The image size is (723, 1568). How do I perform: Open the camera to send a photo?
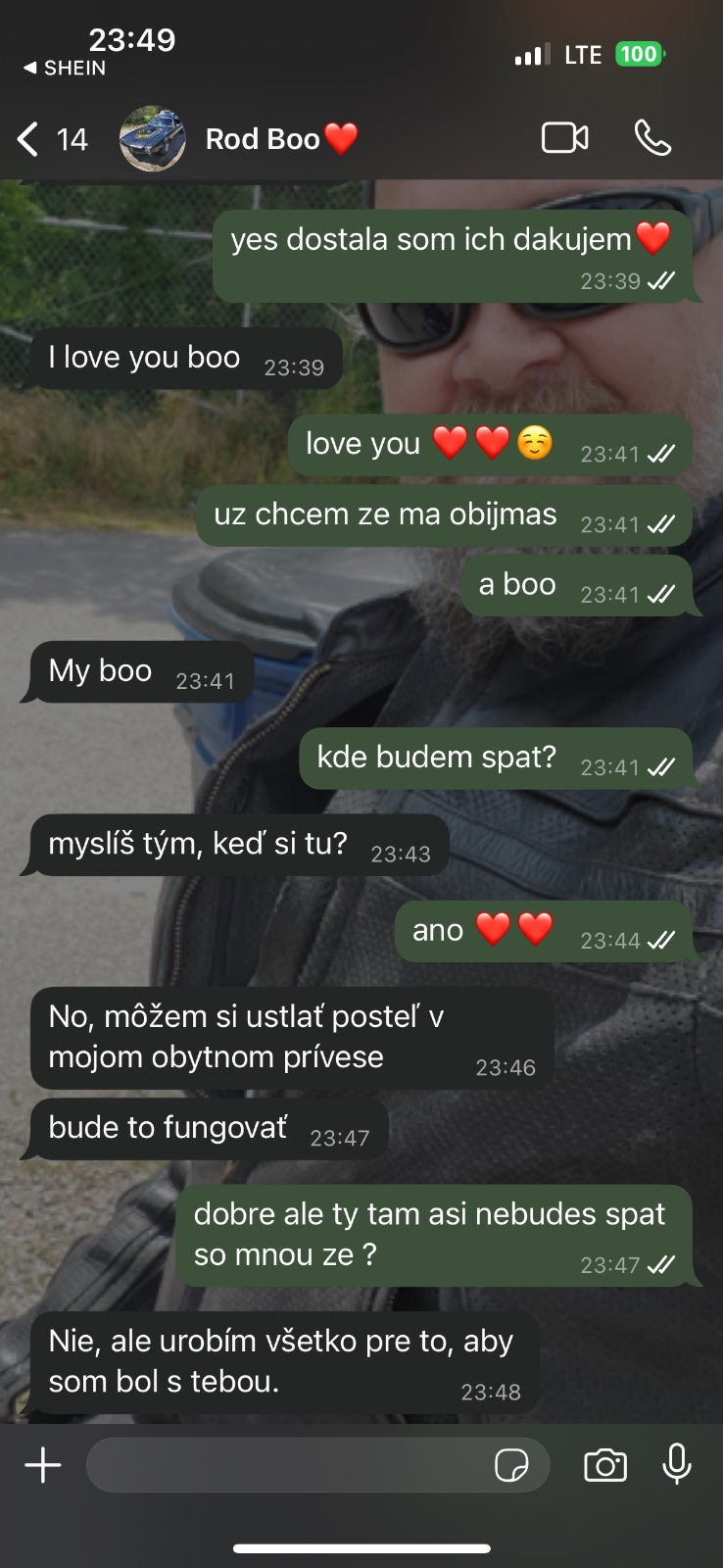605,1465
